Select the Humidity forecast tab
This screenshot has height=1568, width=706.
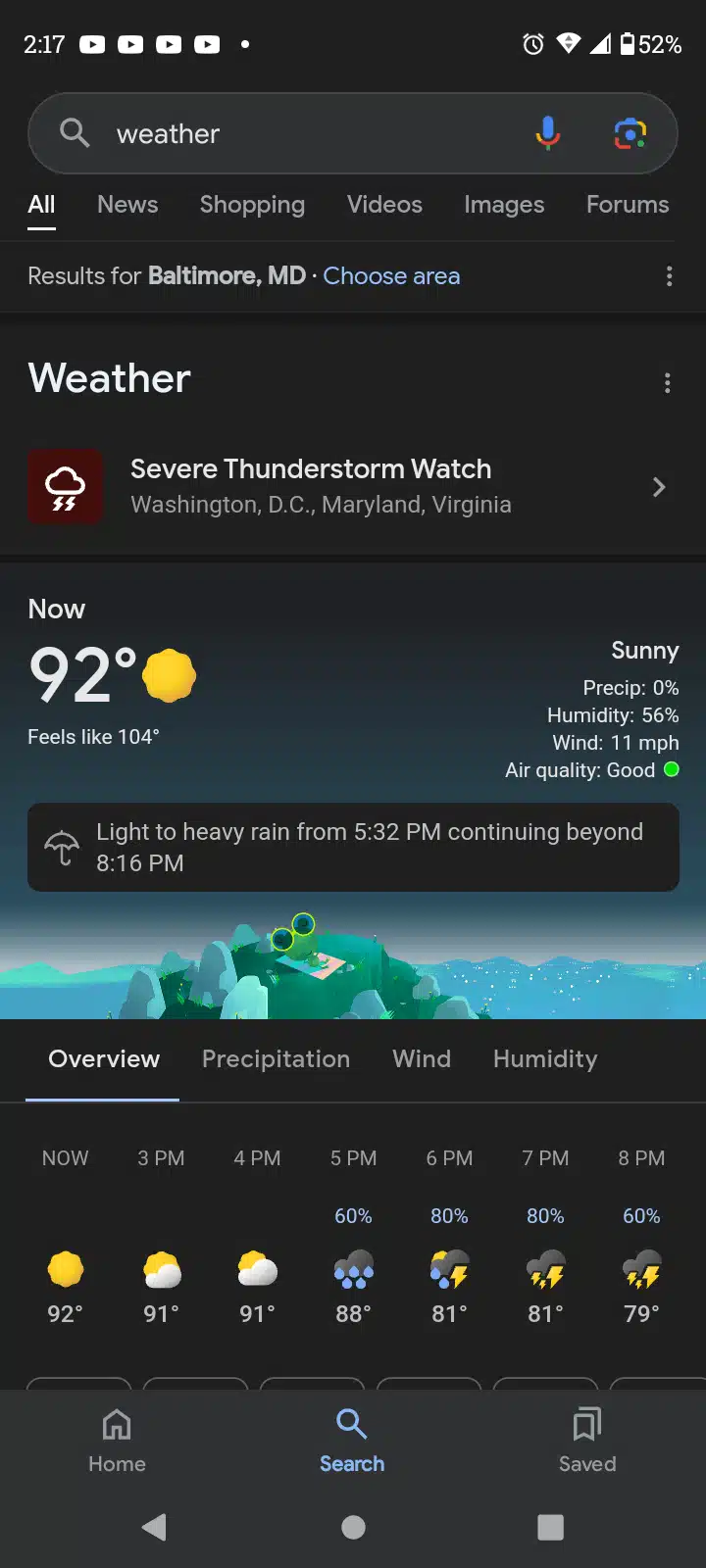pyautogui.click(x=545, y=1059)
